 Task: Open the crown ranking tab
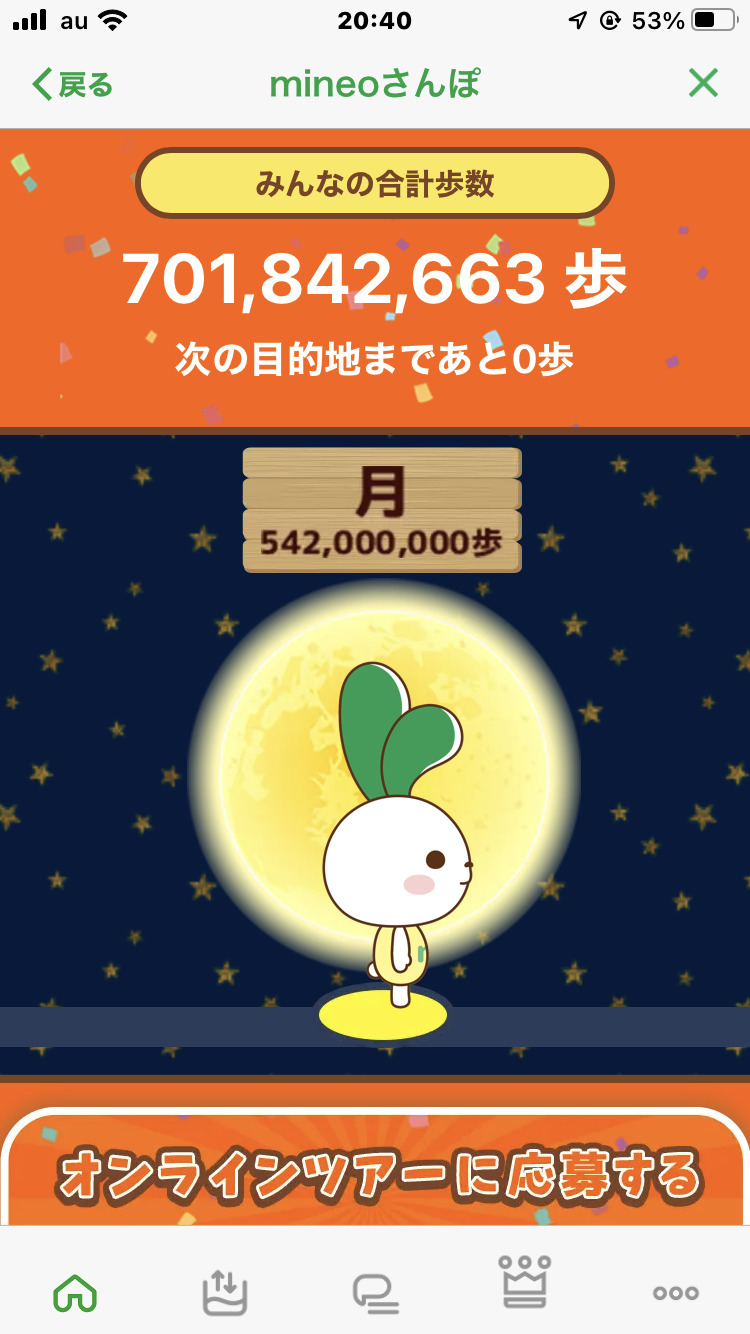[x=525, y=1281]
